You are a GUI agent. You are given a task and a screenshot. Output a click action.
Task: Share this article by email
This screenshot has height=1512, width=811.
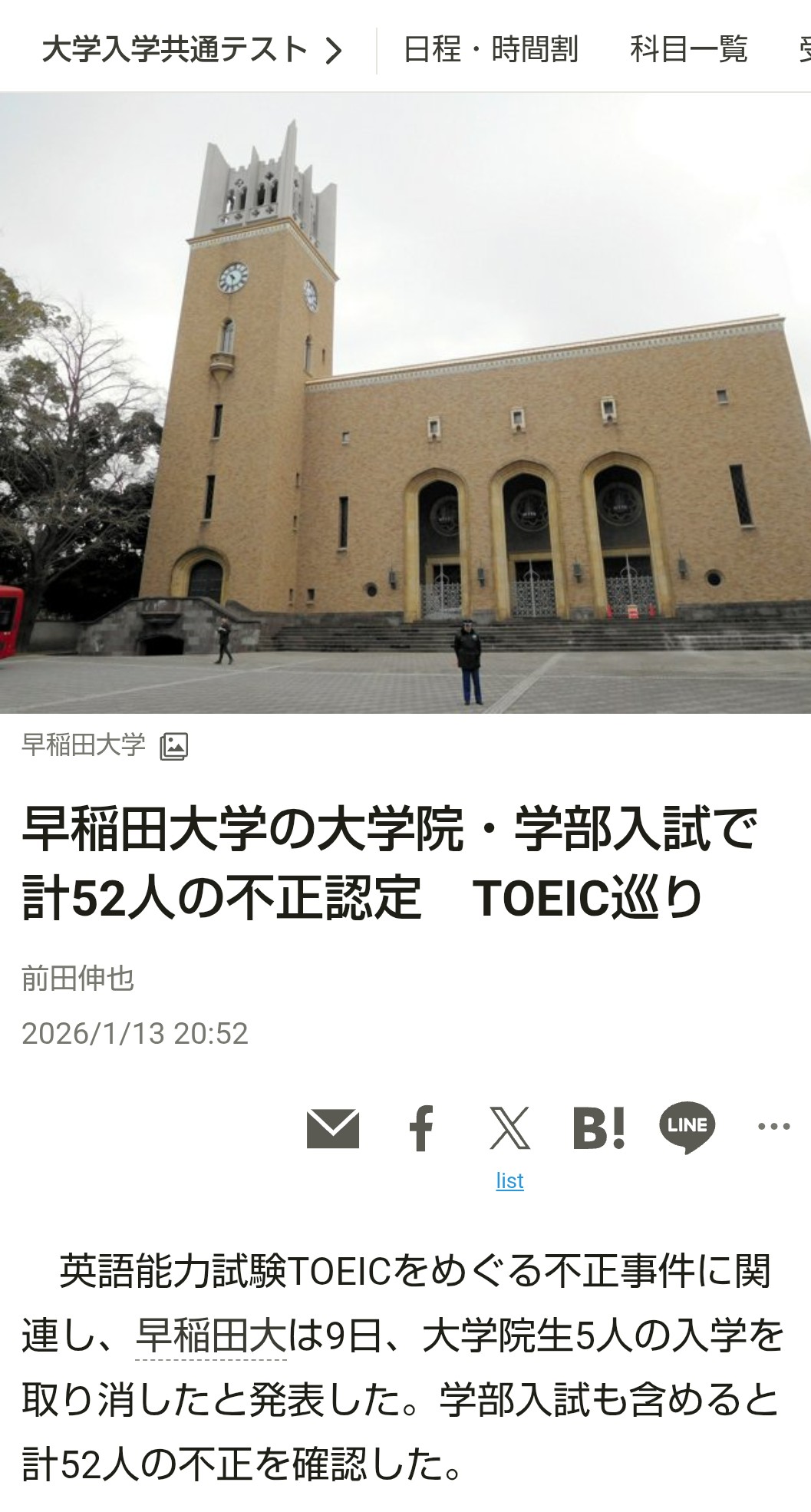(332, 1128)
